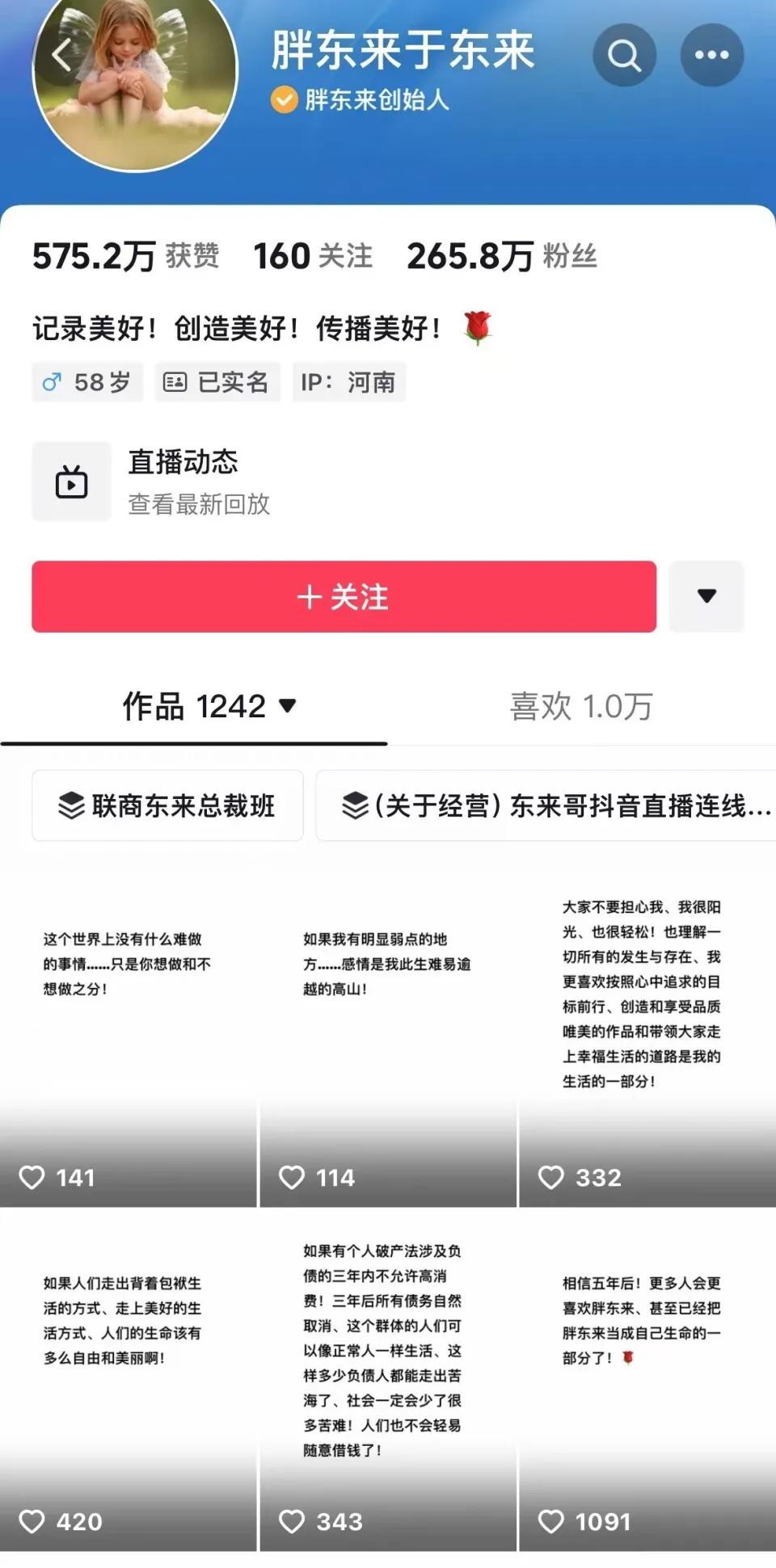Select the 作品 1242 tab
This screenshot has width=776, height=1568.
(x=209, y=707)
